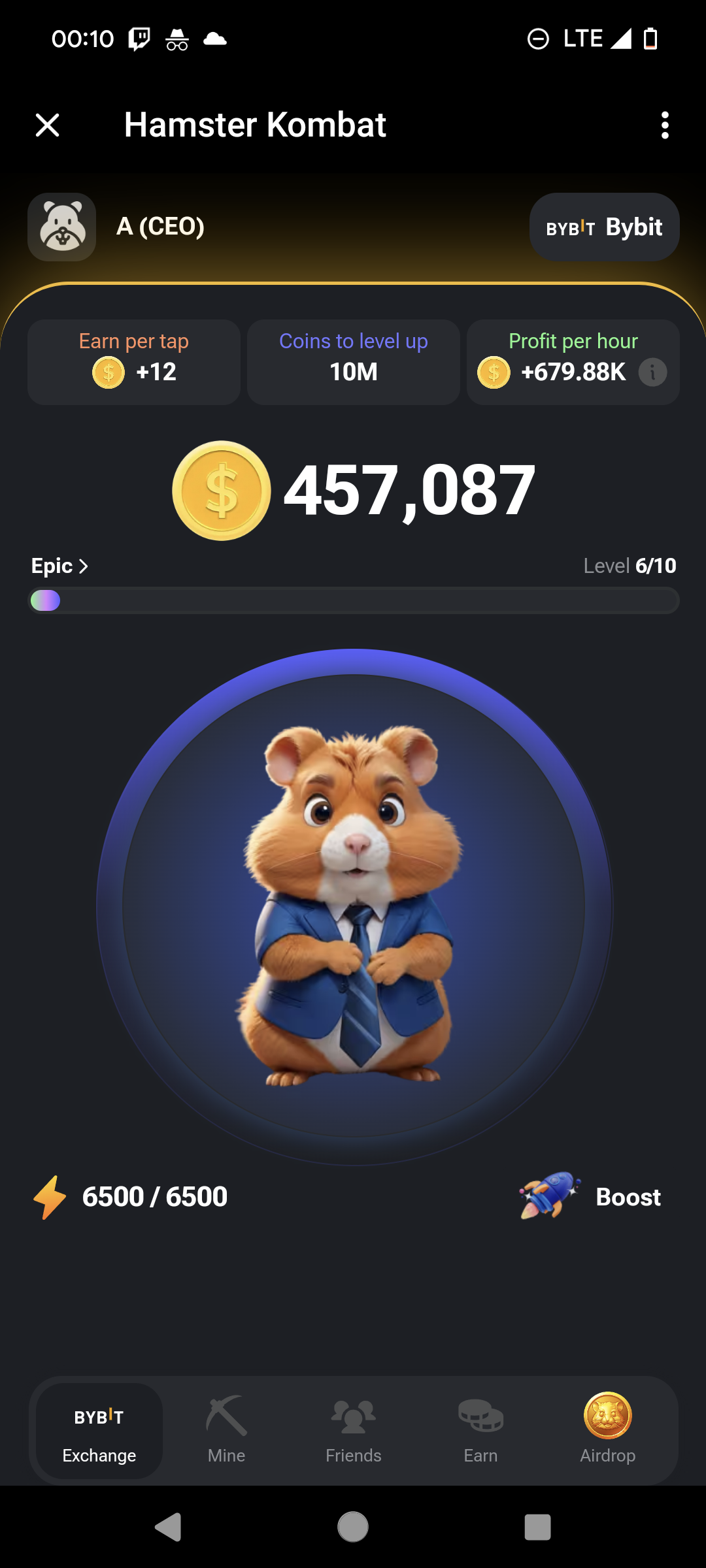Switch to the Friends tab
706x1568 pixels.
pyautogui.click(x=354, y=1431)
